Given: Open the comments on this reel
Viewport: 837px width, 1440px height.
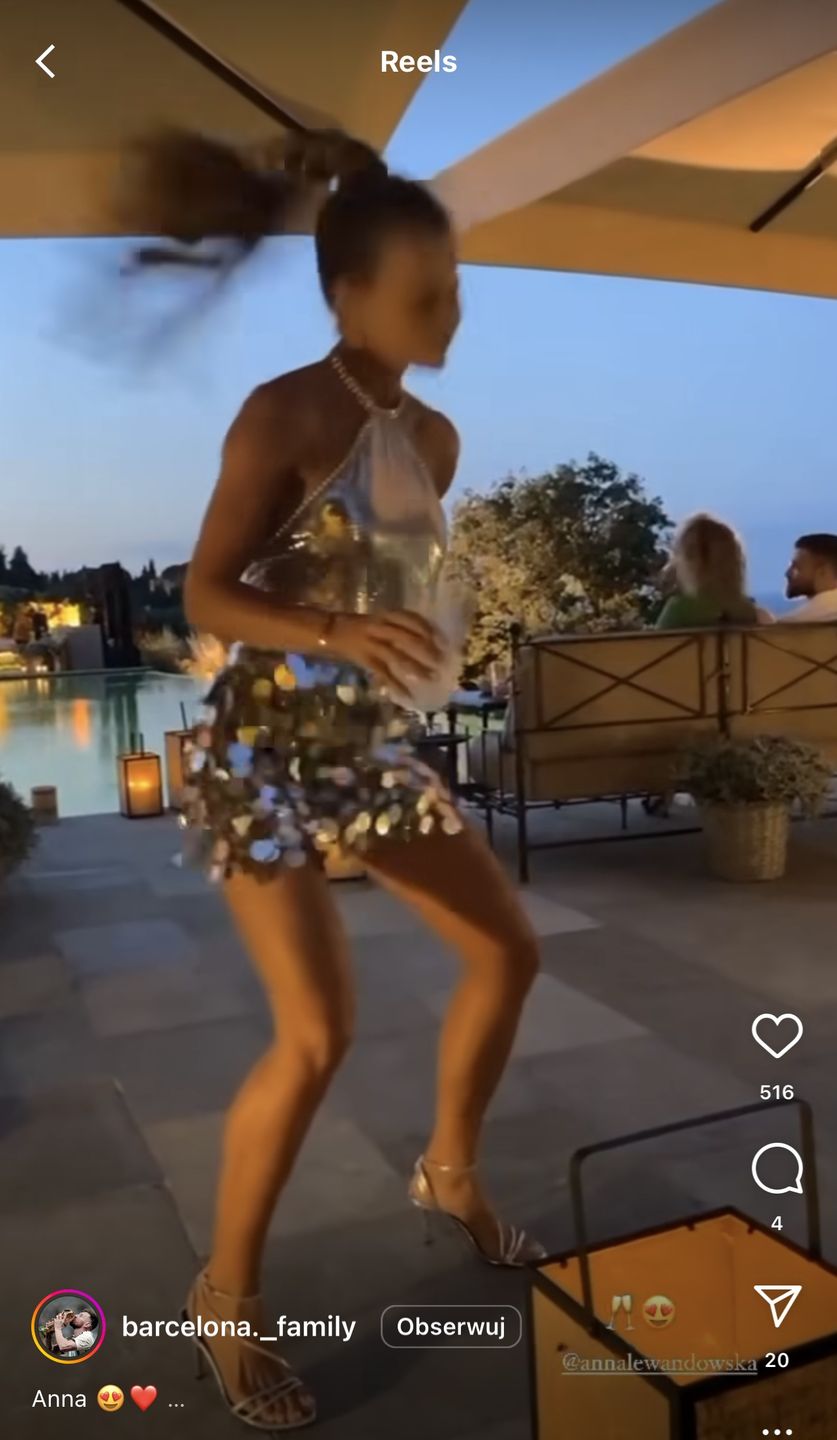Looking at the screenshot, I should click(777, 1169).
